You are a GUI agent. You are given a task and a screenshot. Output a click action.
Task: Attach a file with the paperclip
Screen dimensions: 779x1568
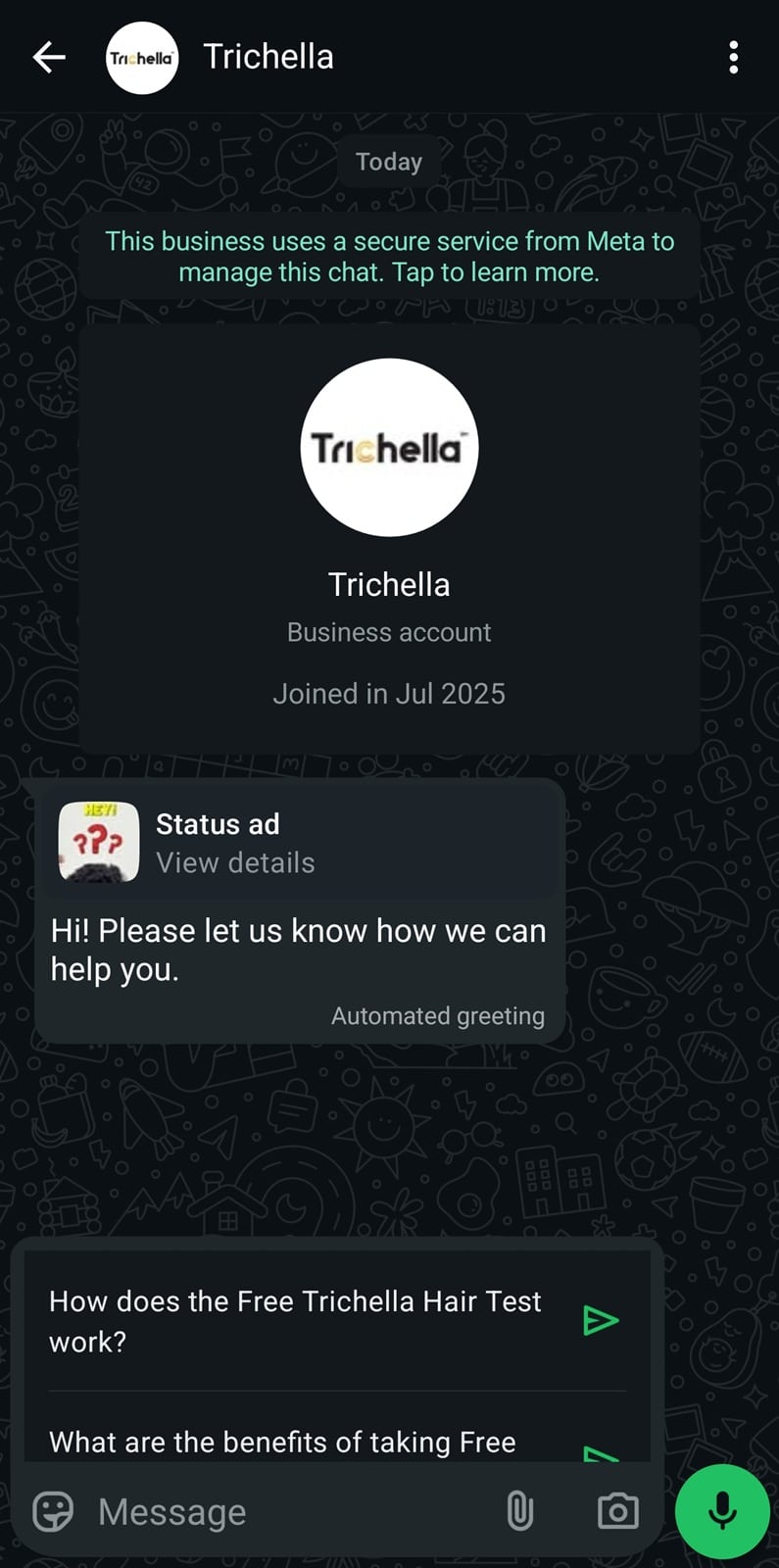520,1511
